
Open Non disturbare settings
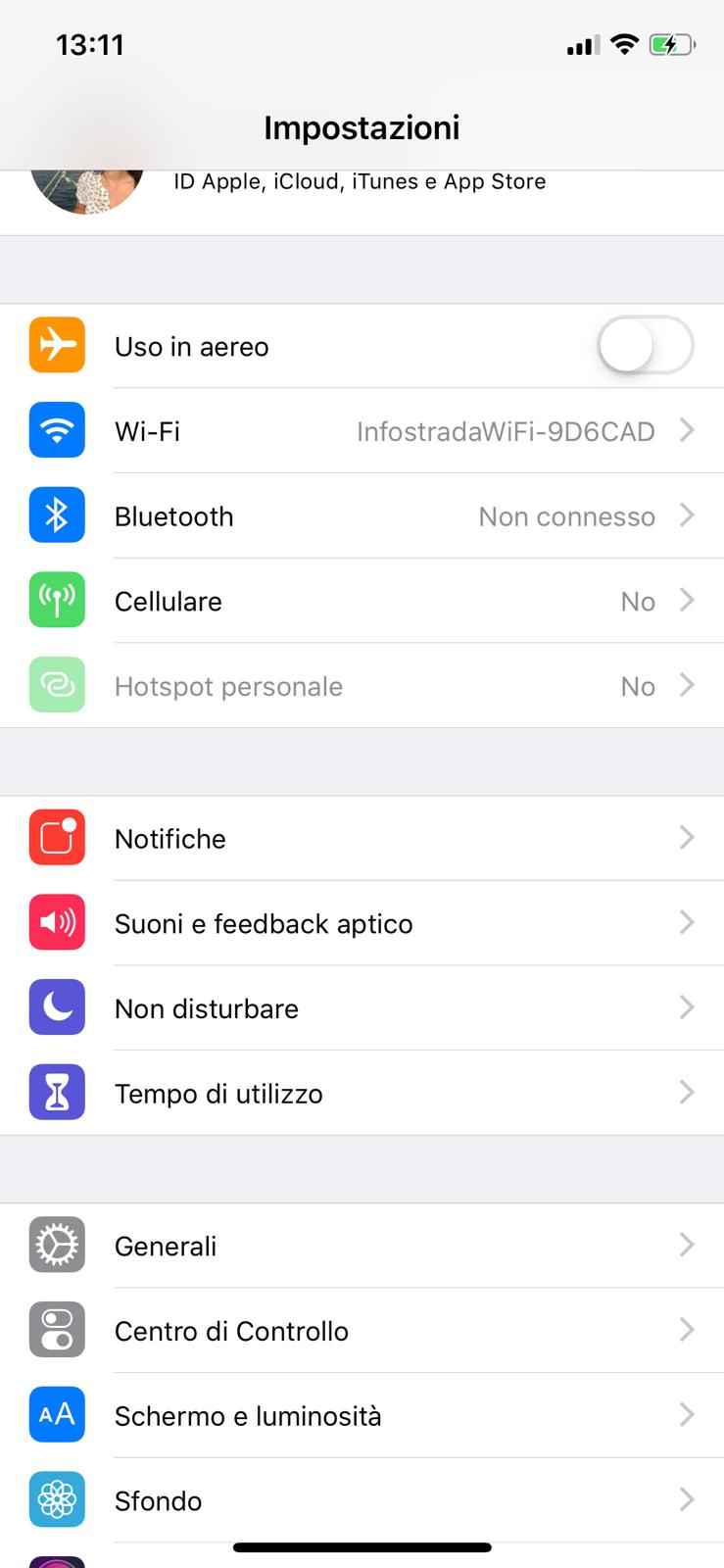tap(362, 1008)
